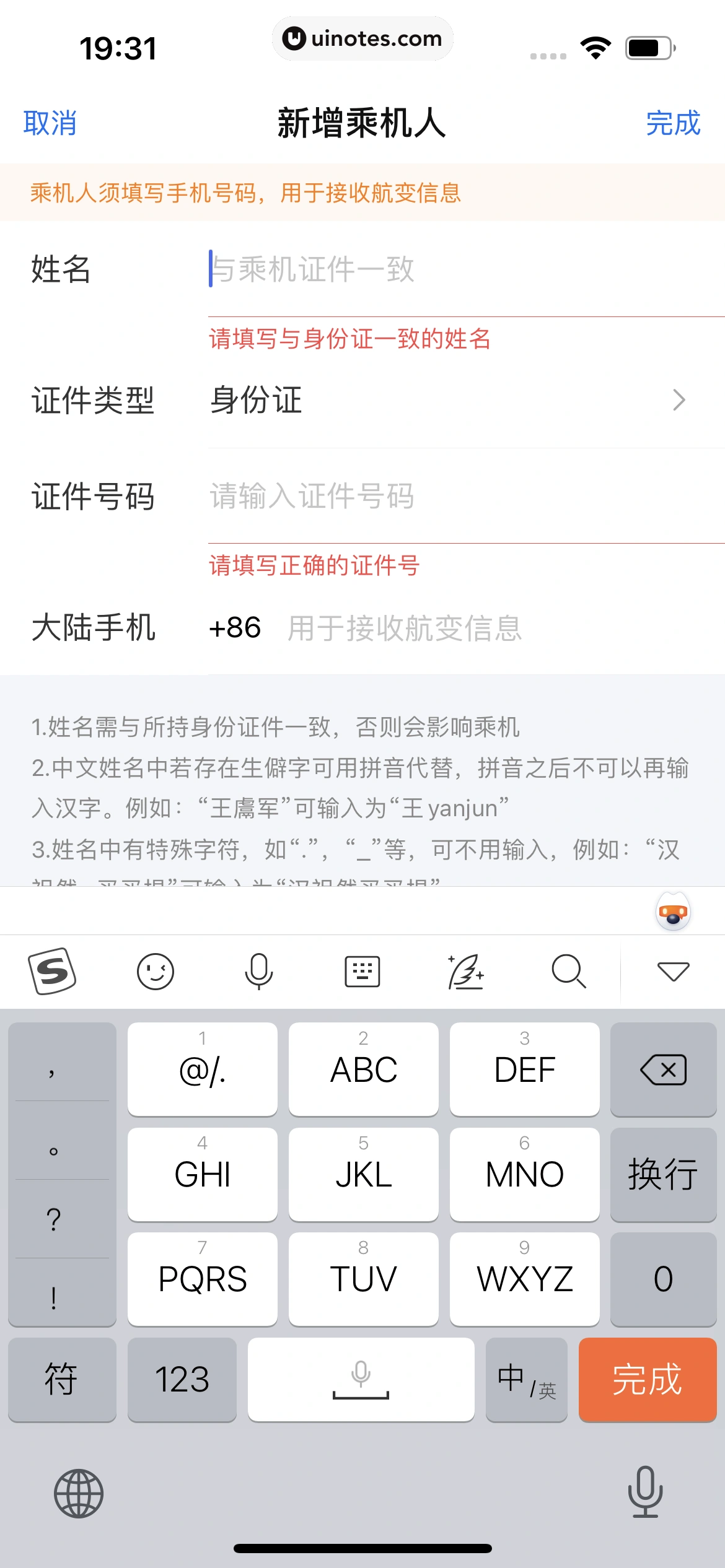Open the 符 symbols keyboard
The height and width of the screenshot is (1568, 725).
pos(61,1380)
